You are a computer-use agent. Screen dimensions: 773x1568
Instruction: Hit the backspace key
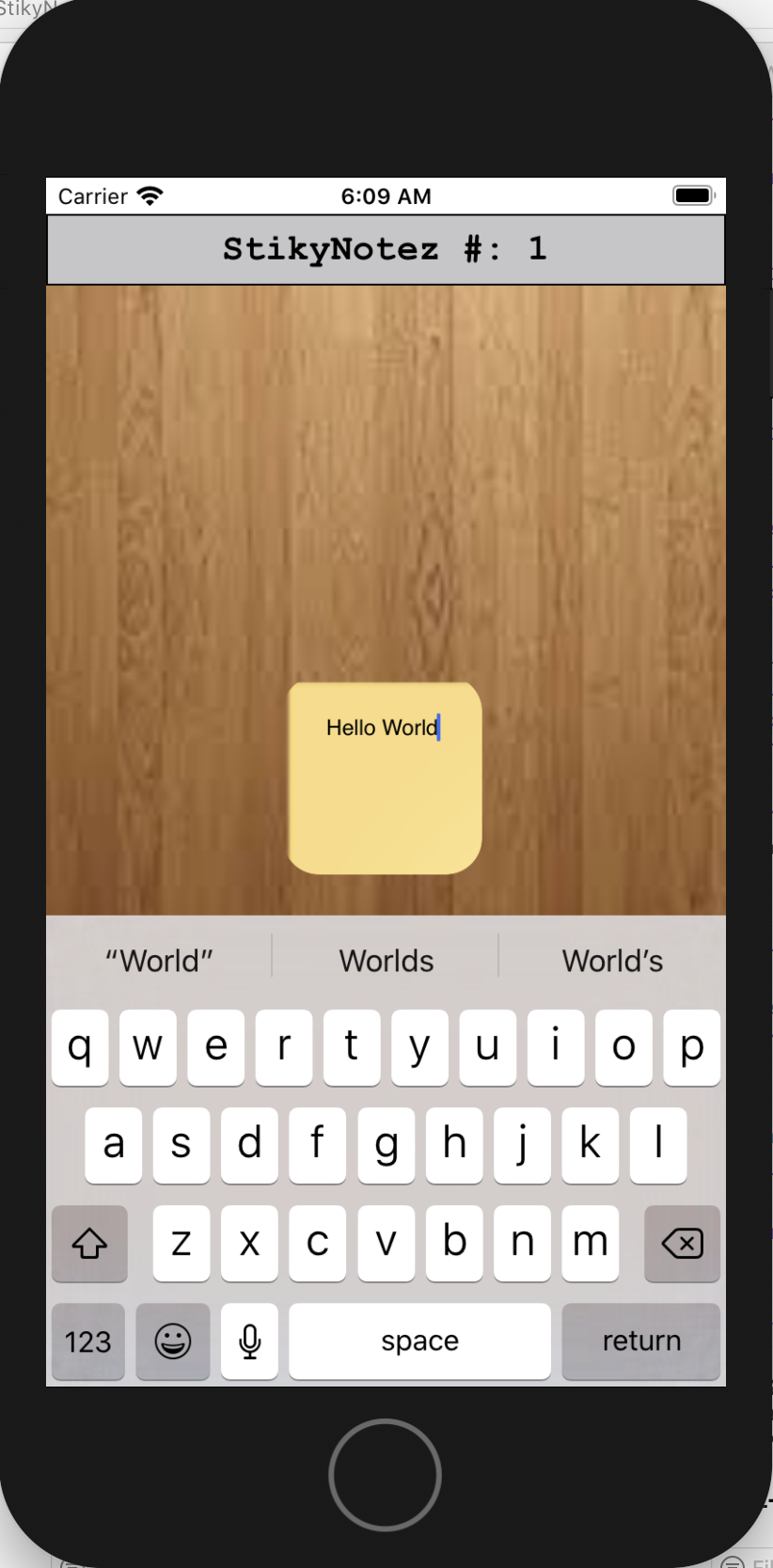coord(682,1244)
